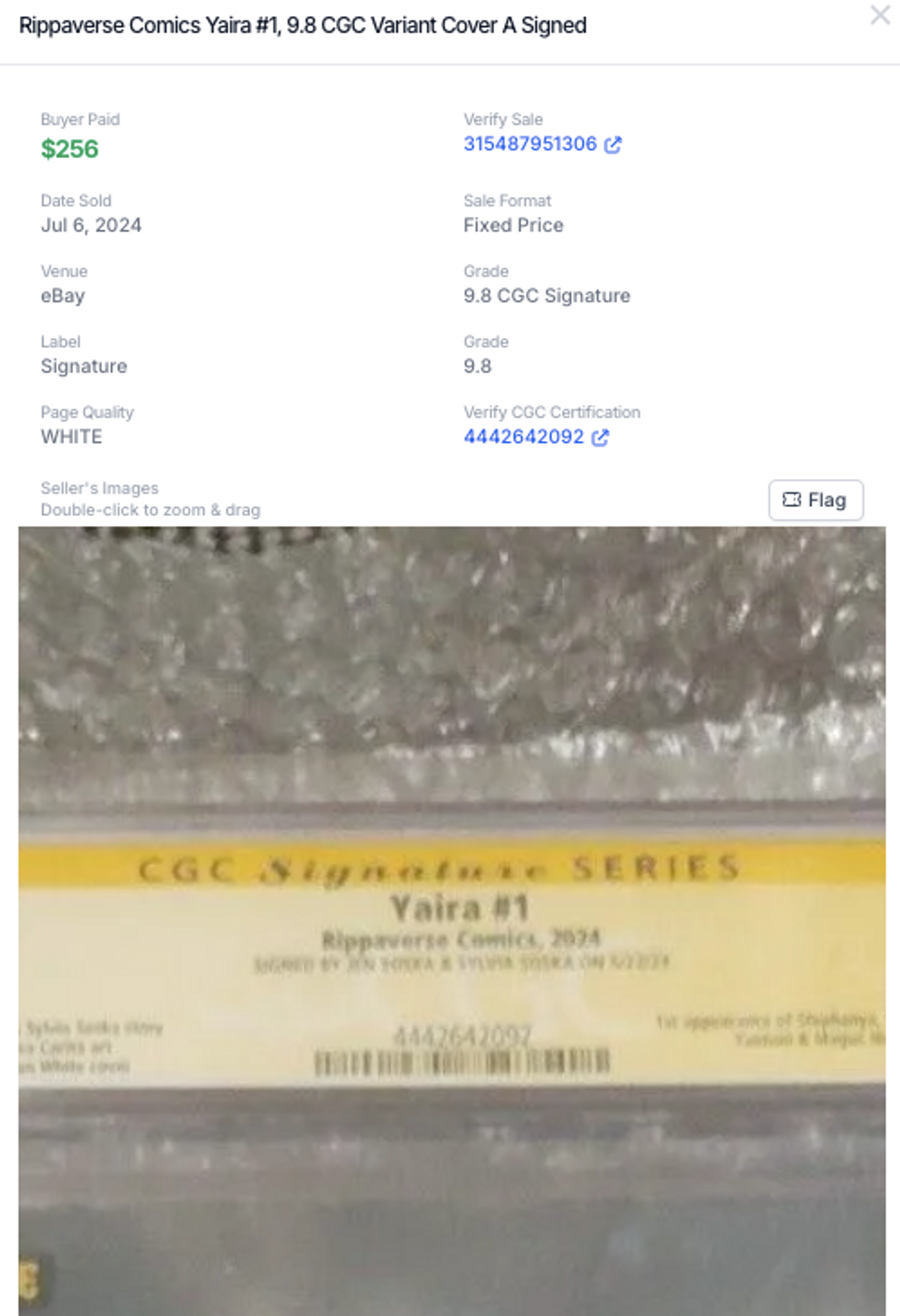The height and width of the screenshot is (1316, 900).
Task: Open eBay sale link 315487951306
Action: click(x=541, y=144)
